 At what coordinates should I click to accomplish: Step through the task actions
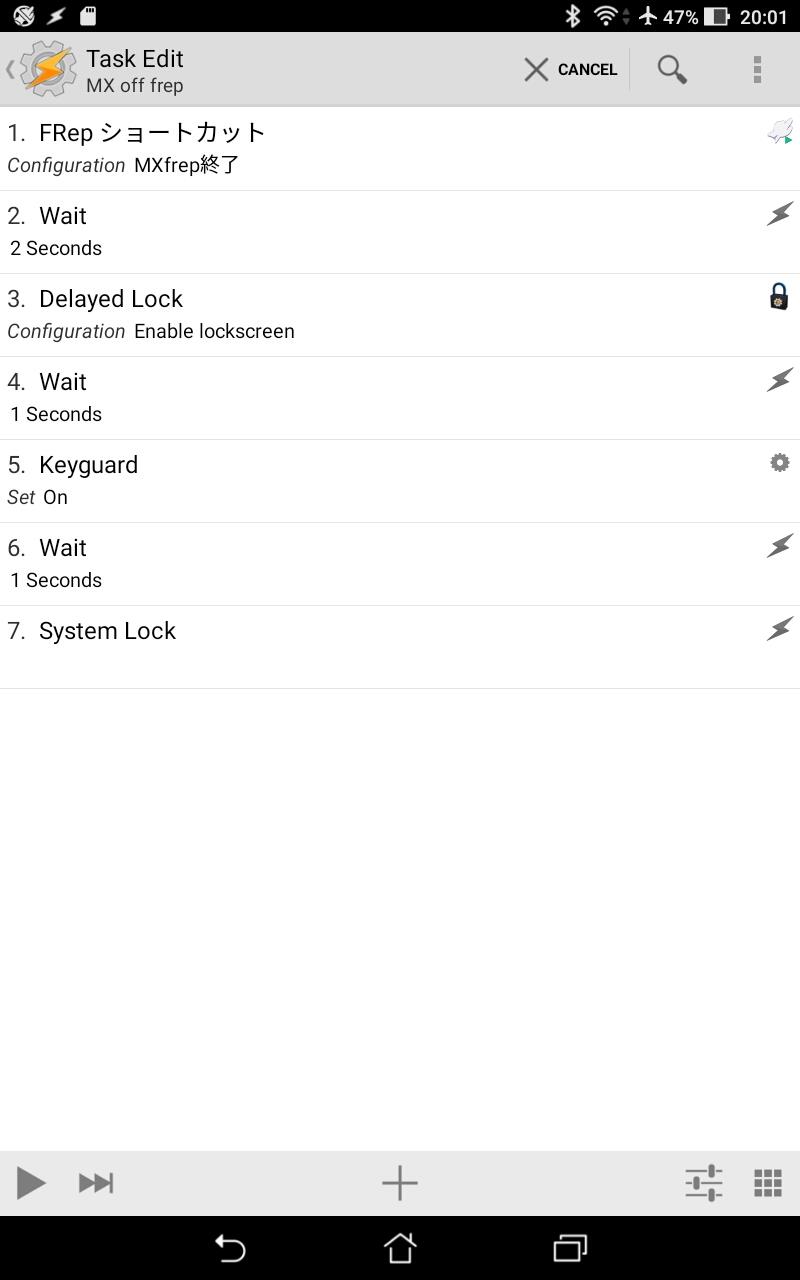tap(96, 1183)
